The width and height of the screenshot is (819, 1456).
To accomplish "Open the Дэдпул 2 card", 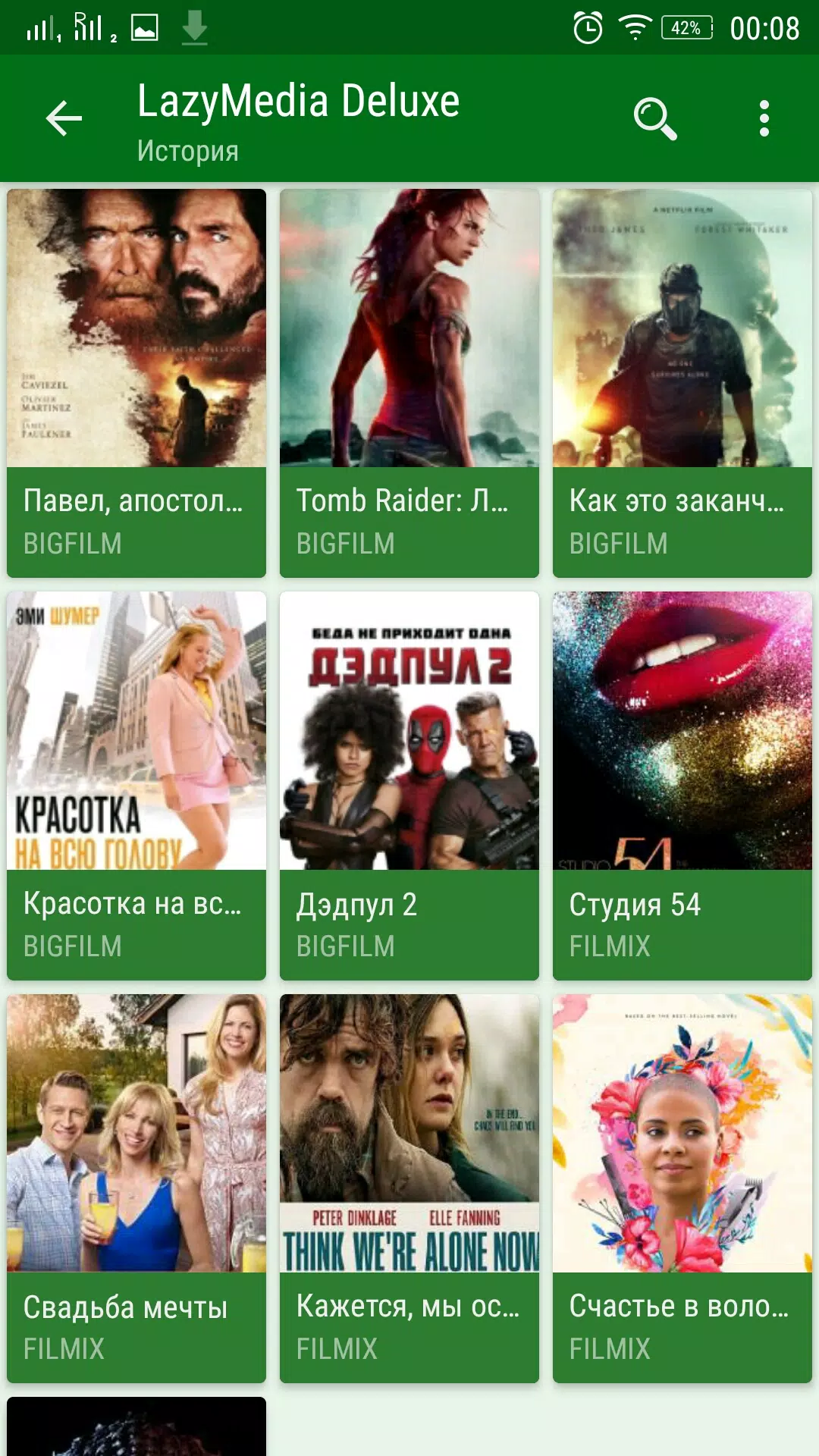I will 409,786.
